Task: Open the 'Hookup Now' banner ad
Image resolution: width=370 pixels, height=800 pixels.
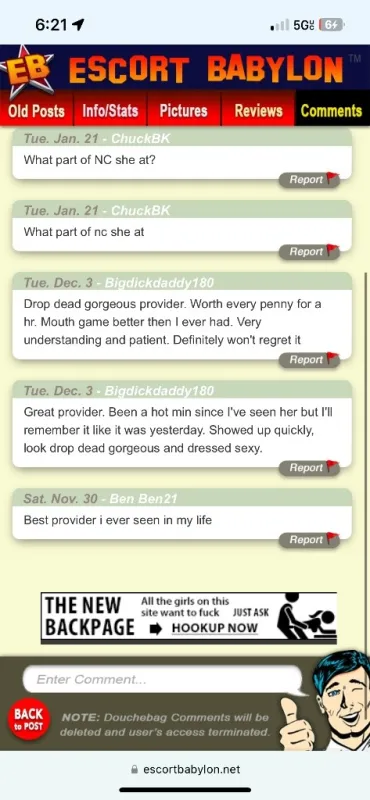Action: 189,618
